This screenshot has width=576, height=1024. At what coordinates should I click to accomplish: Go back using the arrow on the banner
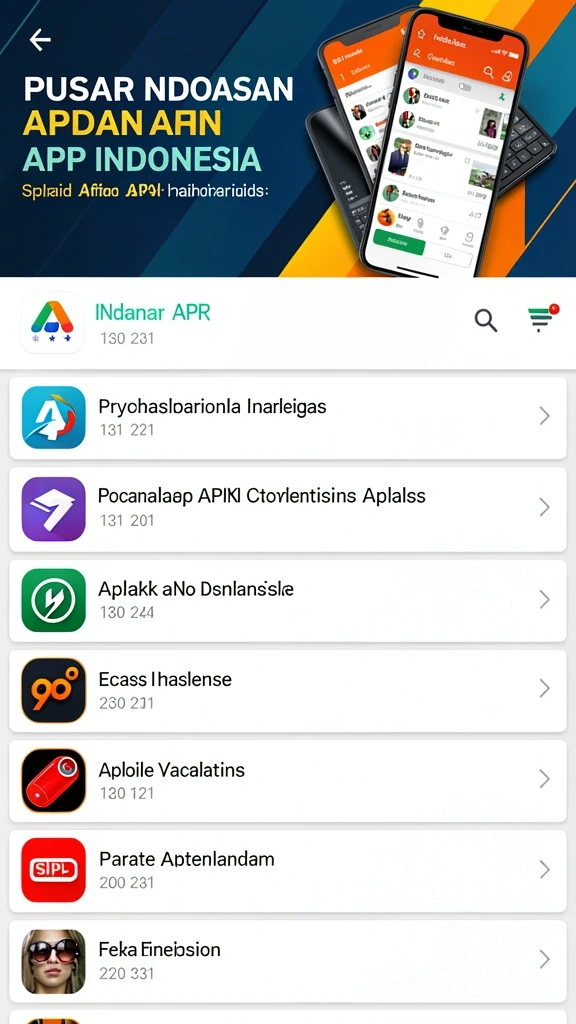[40, 40]
